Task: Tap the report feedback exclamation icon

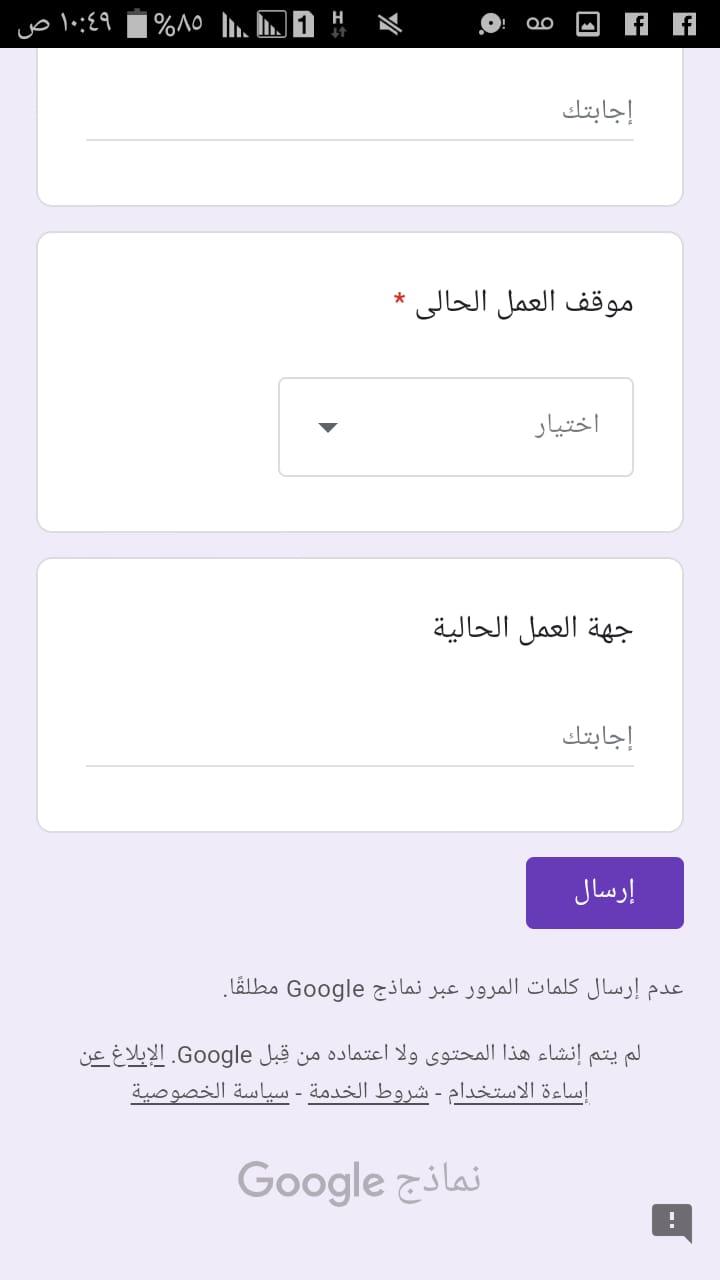Action: point(672,1221)
